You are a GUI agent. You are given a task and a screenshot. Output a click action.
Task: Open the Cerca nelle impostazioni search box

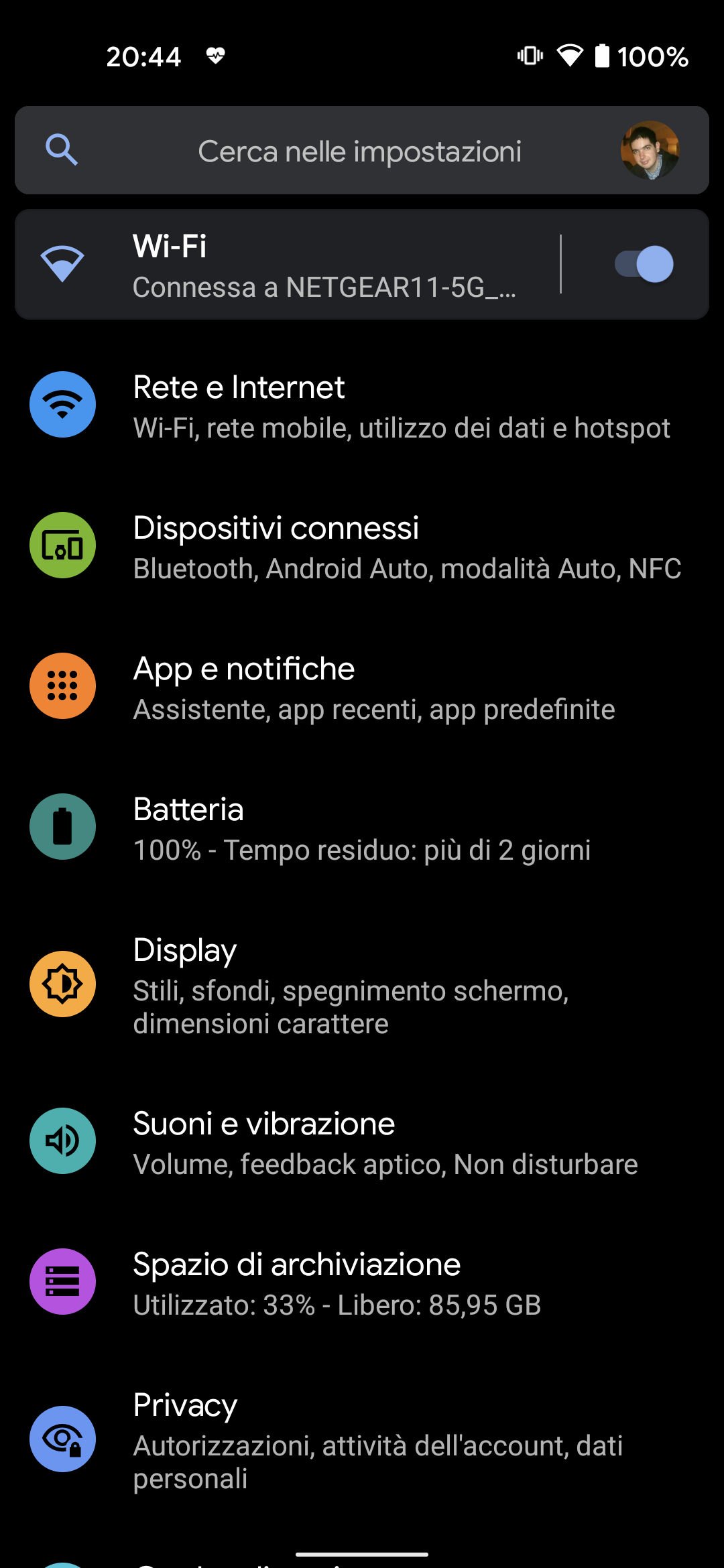(362, 150)
